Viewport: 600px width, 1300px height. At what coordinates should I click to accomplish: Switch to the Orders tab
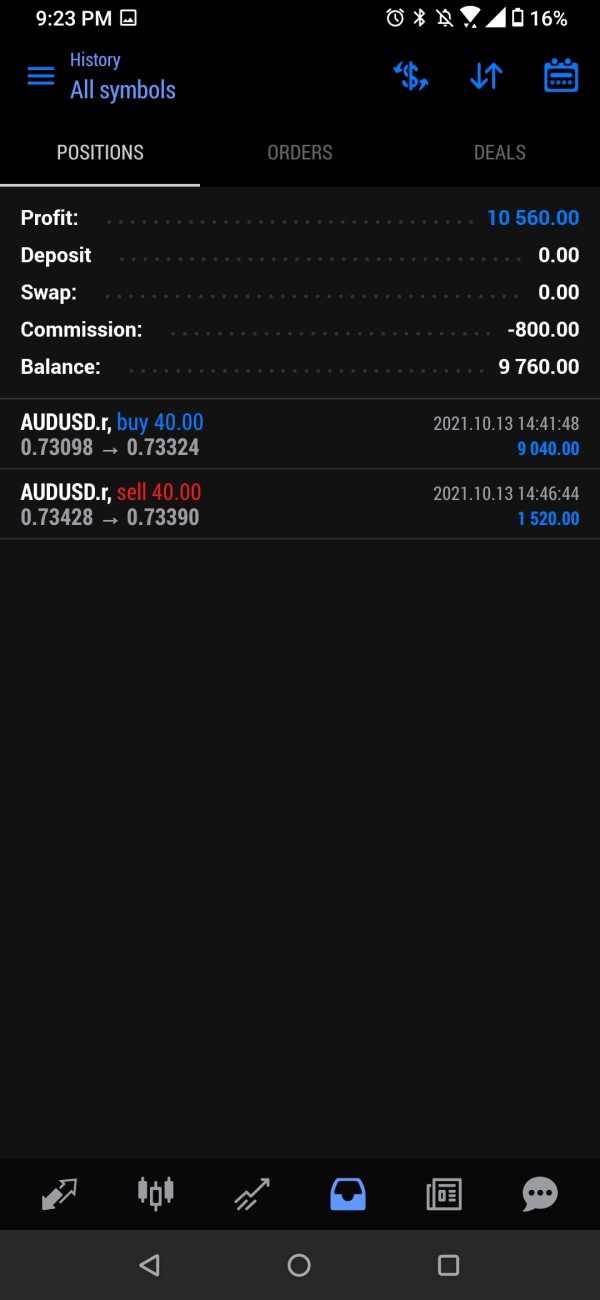pyautogui.click(x=300, y=153)
